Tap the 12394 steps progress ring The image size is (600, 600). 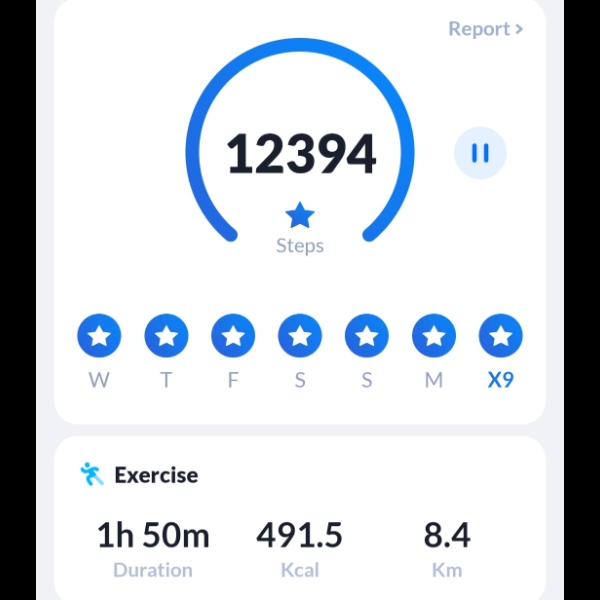(x=300, y=155)
